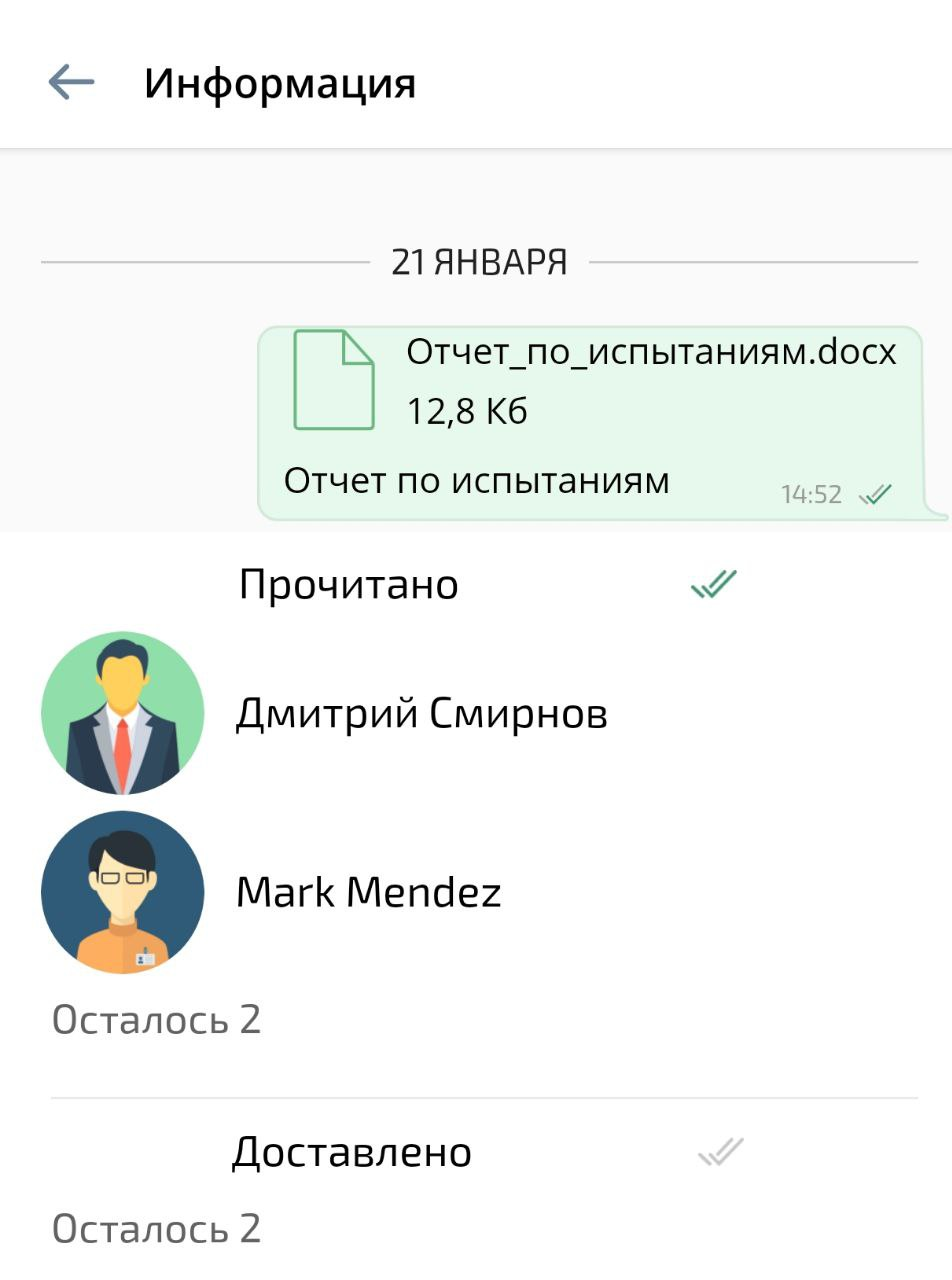Expand "Осталось 2" under Прочитано
952x1280 pixels.
tap(157, 1019)
